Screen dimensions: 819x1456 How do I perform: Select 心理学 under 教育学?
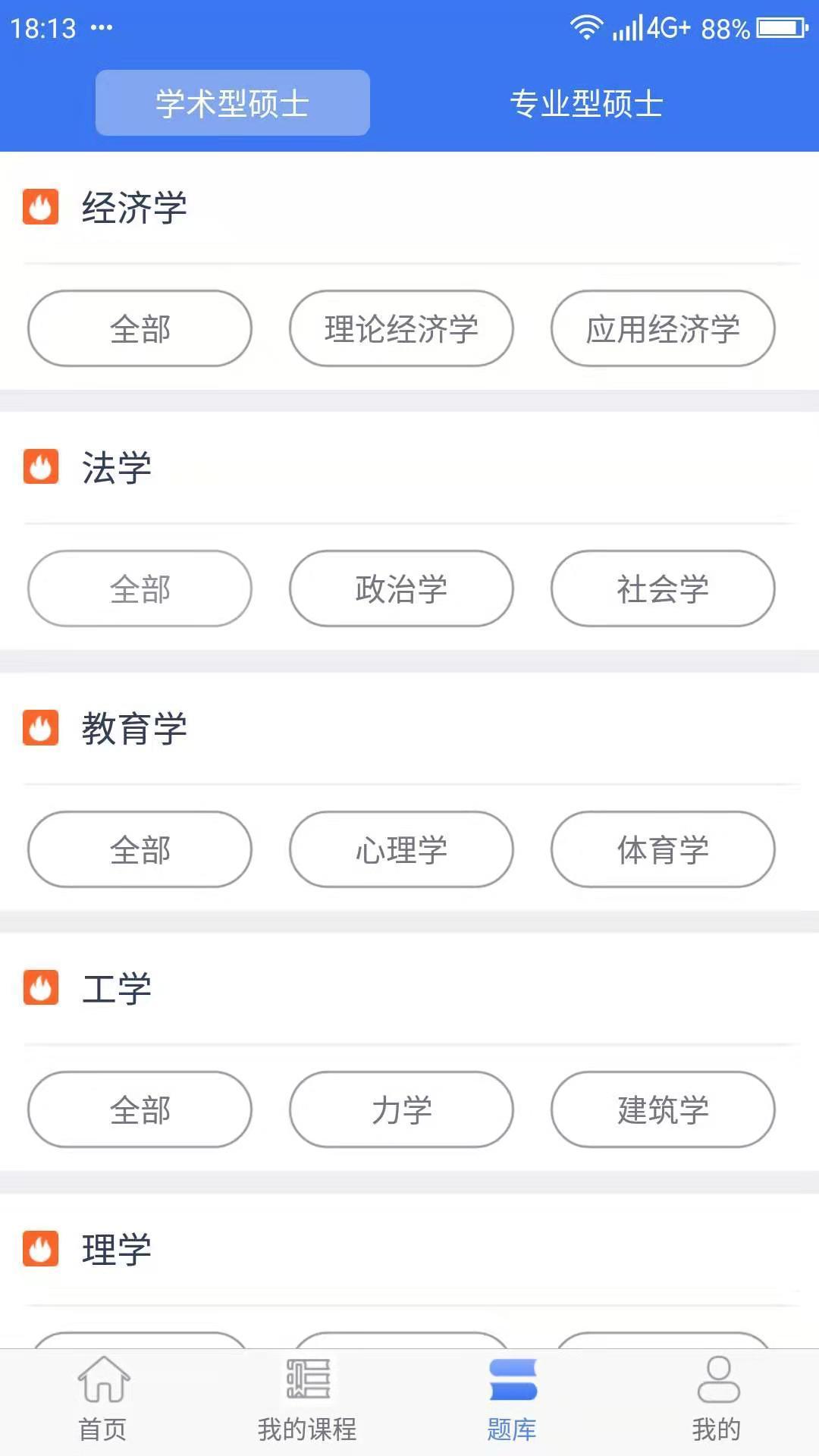[401, 849]
